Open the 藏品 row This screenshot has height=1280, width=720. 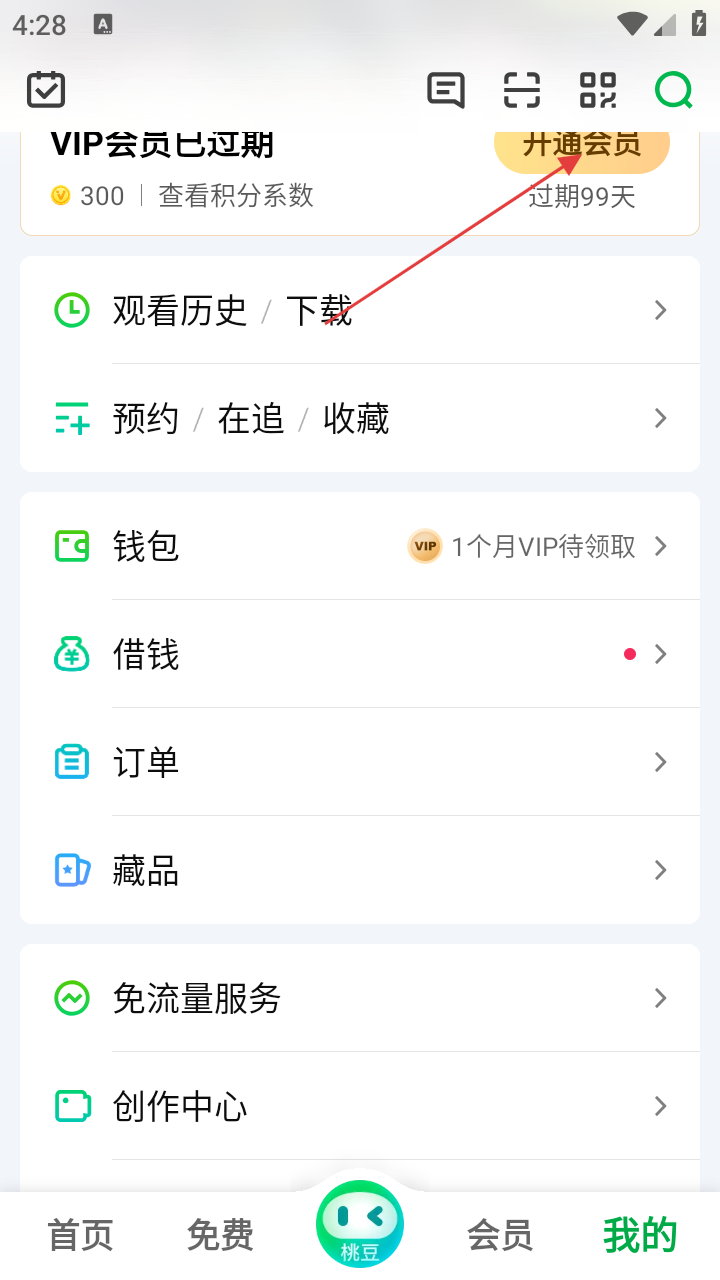360,871
